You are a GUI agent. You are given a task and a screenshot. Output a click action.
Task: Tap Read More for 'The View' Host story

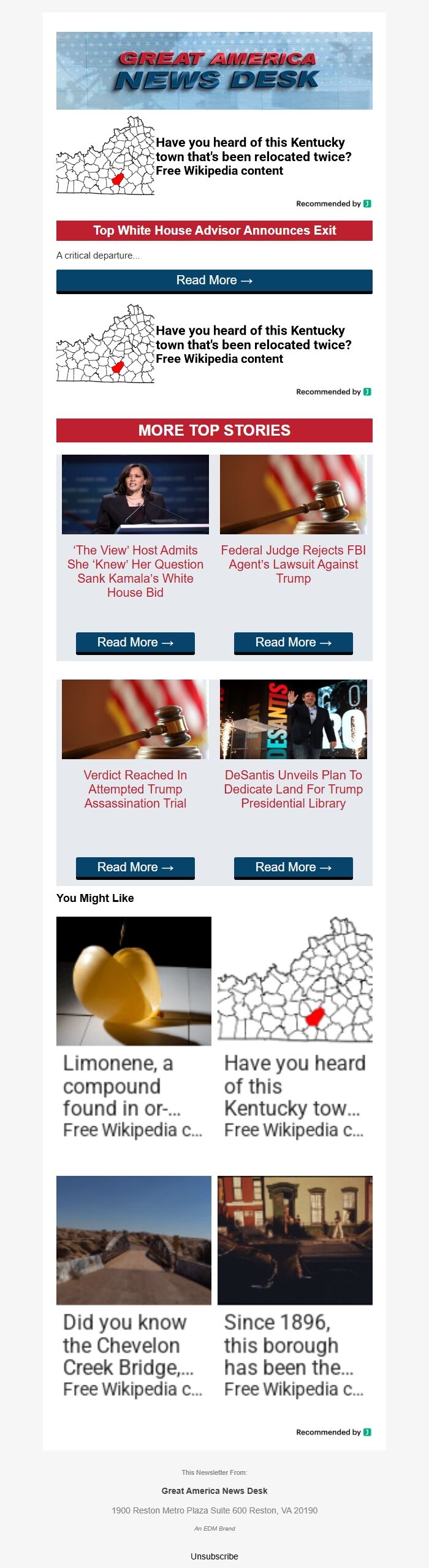pyautogui.click(x=135, y=642)
